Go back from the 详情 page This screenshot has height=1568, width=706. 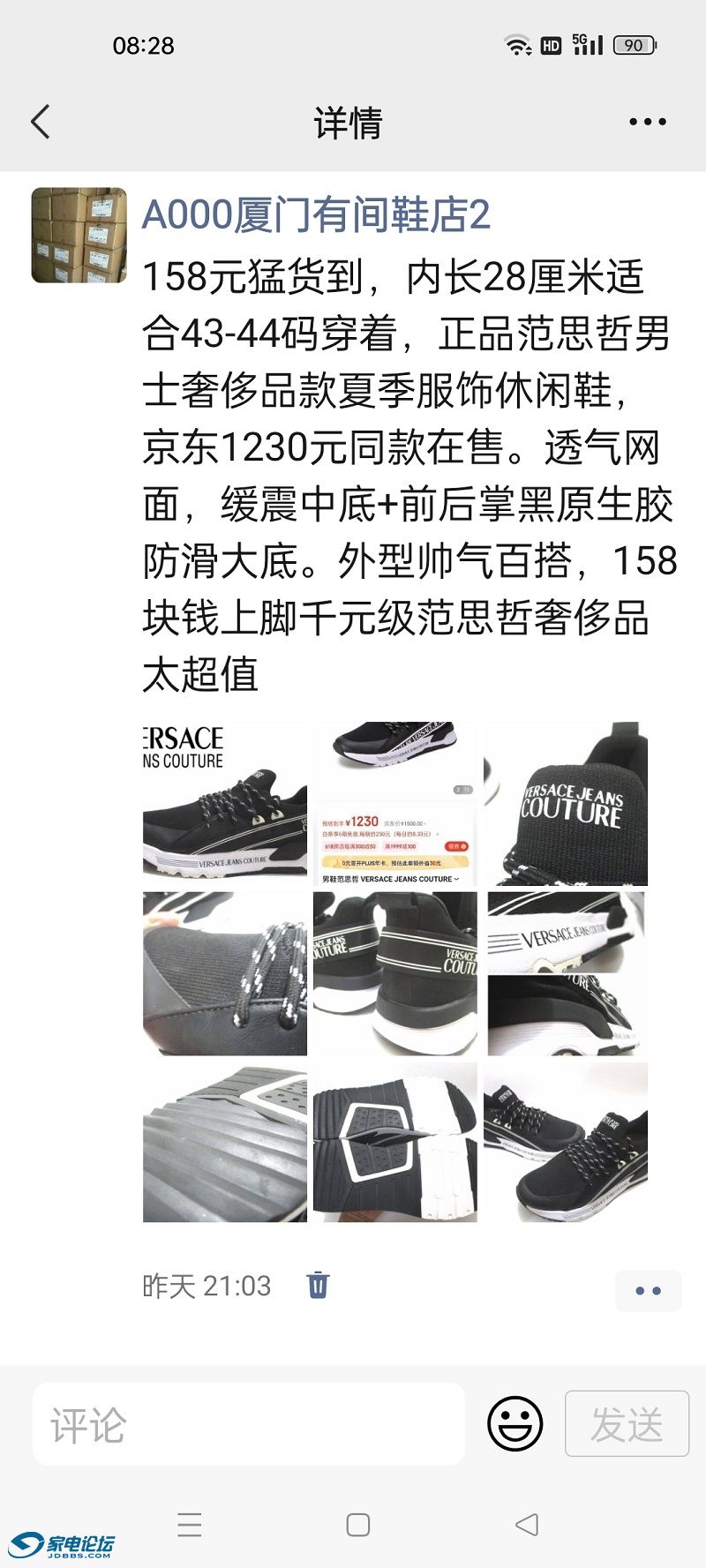pos(41,122)
